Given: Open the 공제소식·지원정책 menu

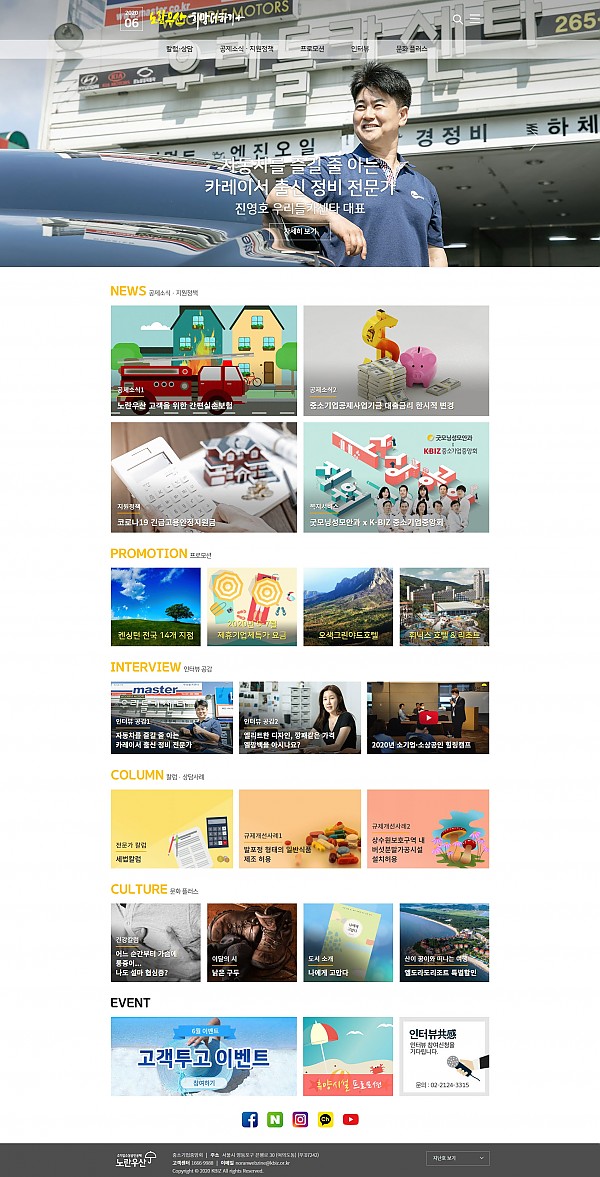Looking at the screenshot, I should [246, 48].
